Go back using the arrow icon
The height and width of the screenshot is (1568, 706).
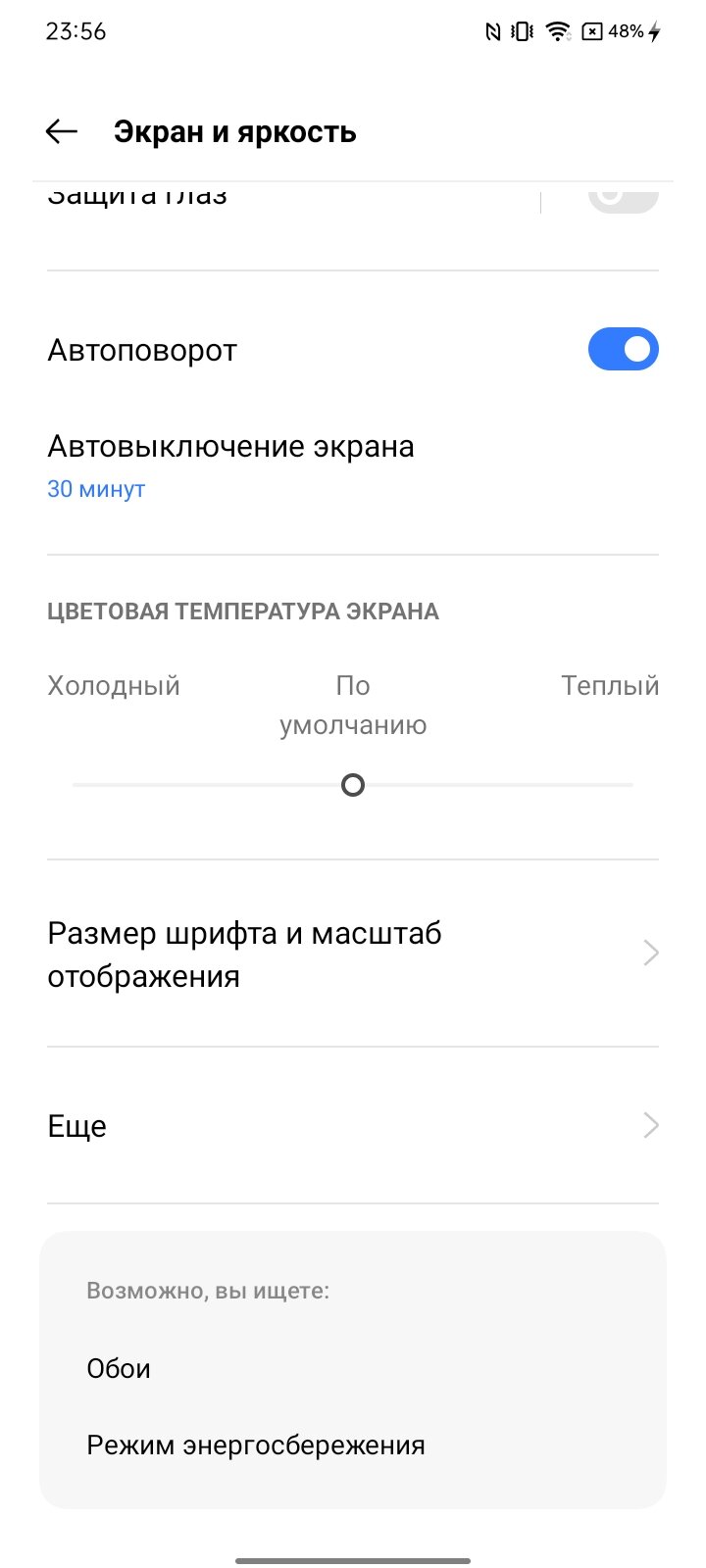pyautogui.click(x=62, y=131)
